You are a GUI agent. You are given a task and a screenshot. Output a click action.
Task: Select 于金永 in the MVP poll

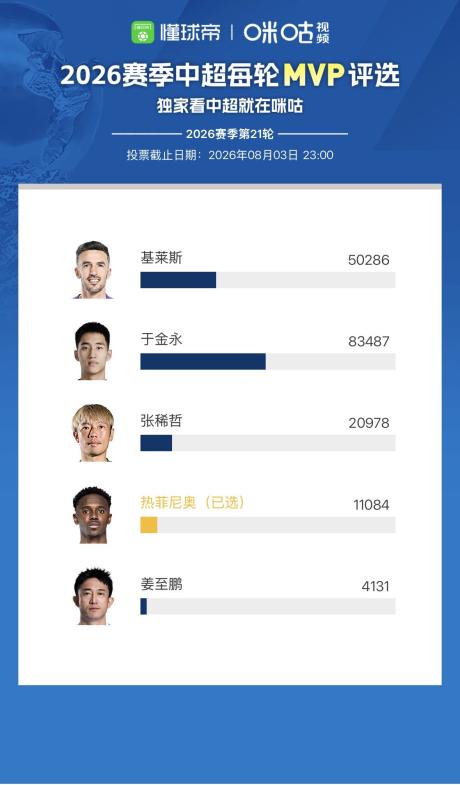tap(234, 351)
